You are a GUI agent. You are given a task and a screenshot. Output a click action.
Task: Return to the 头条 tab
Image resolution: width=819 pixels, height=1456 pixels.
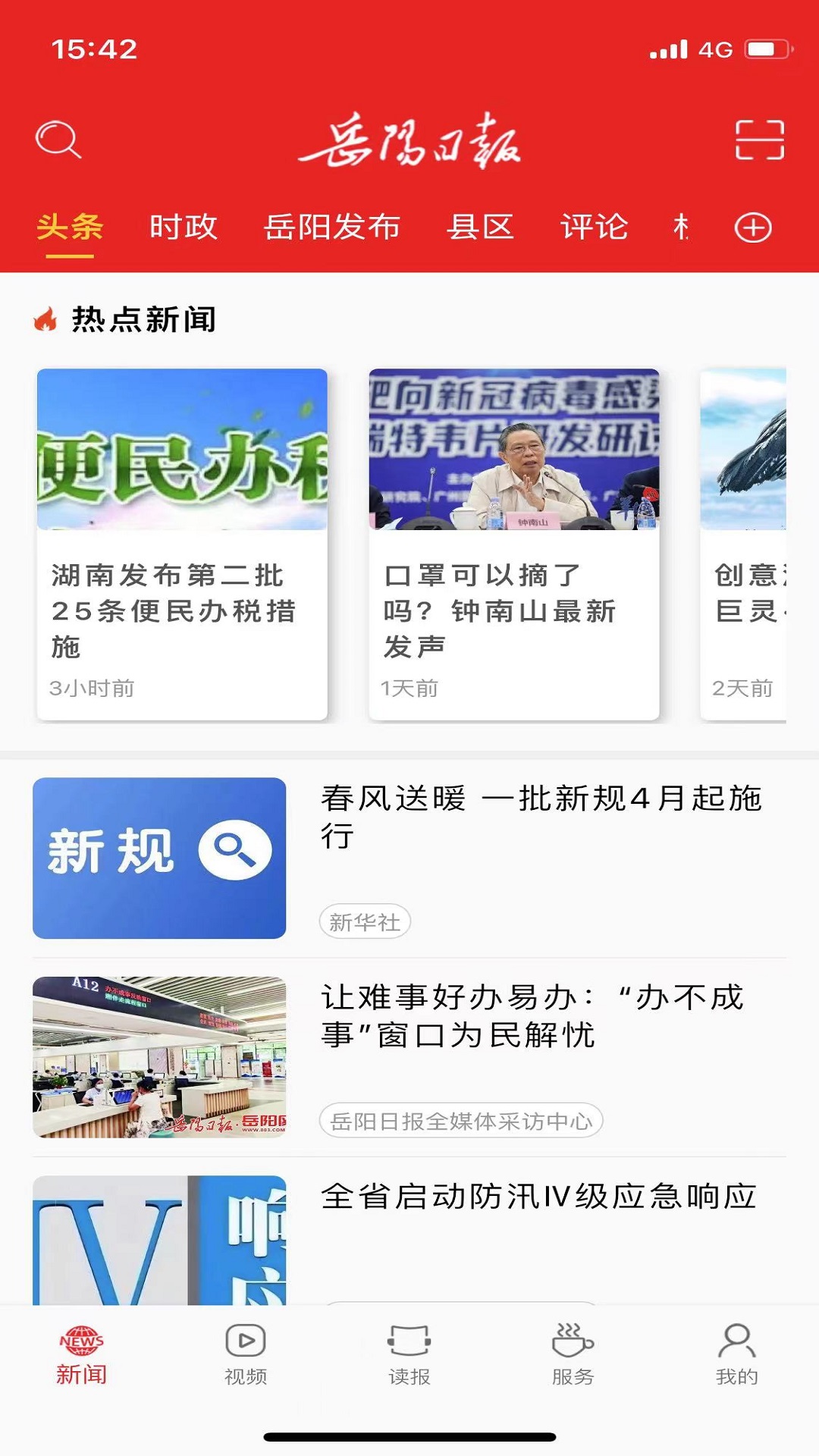[69, 225]
